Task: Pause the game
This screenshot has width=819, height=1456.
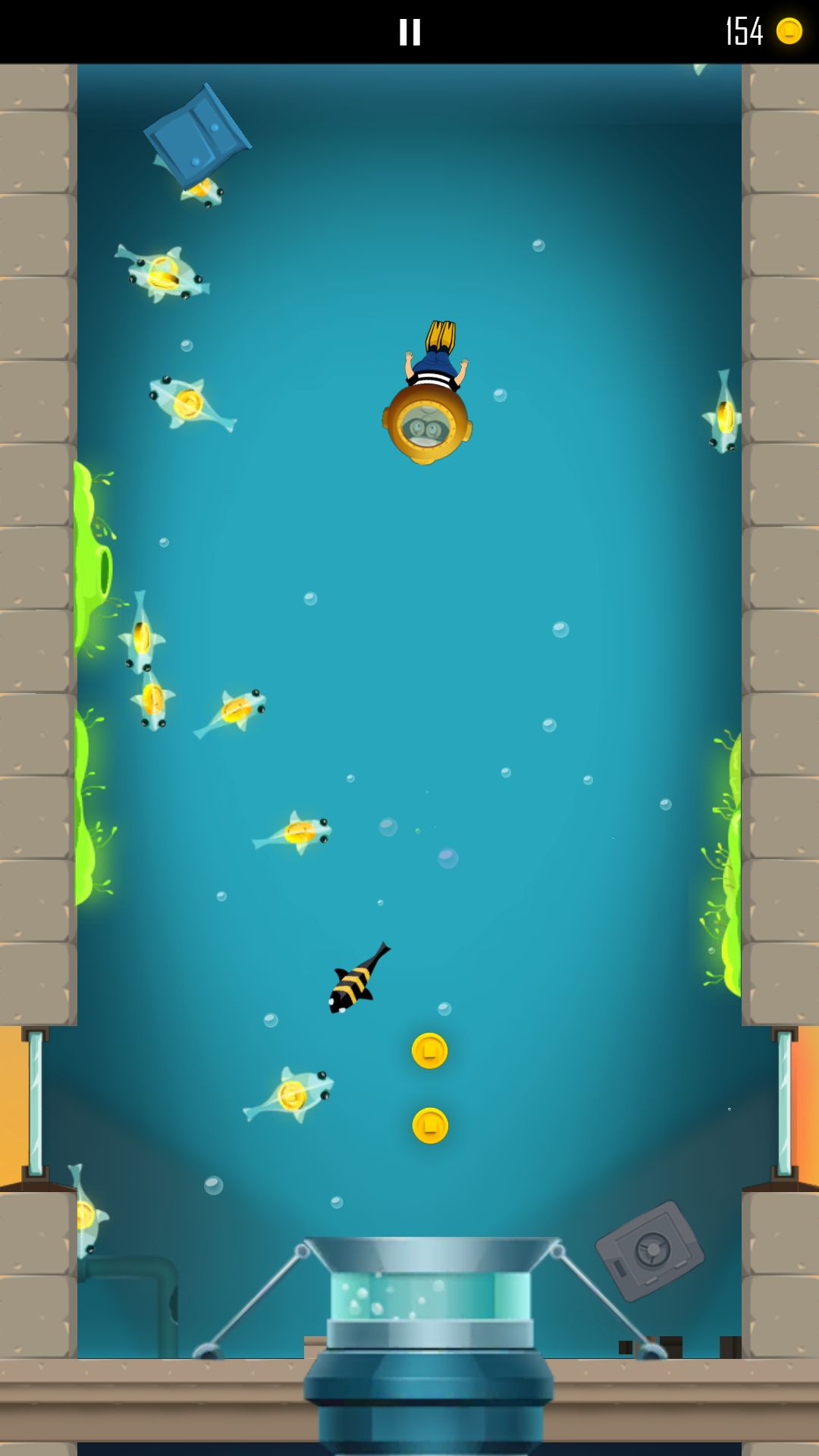Action: (x=409, y=30)
